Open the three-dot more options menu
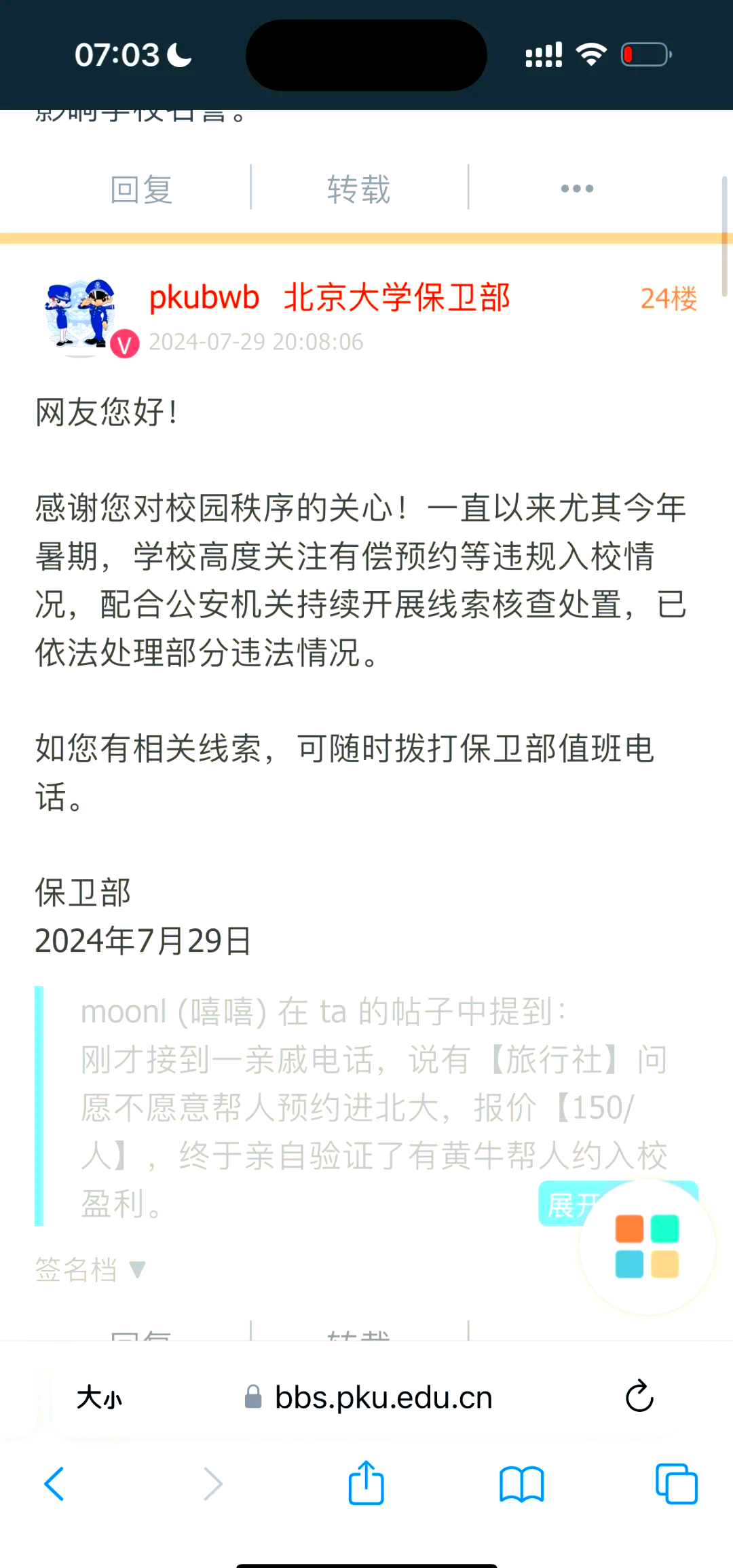This screenshot has width=733, height=1568. point(577,189)
